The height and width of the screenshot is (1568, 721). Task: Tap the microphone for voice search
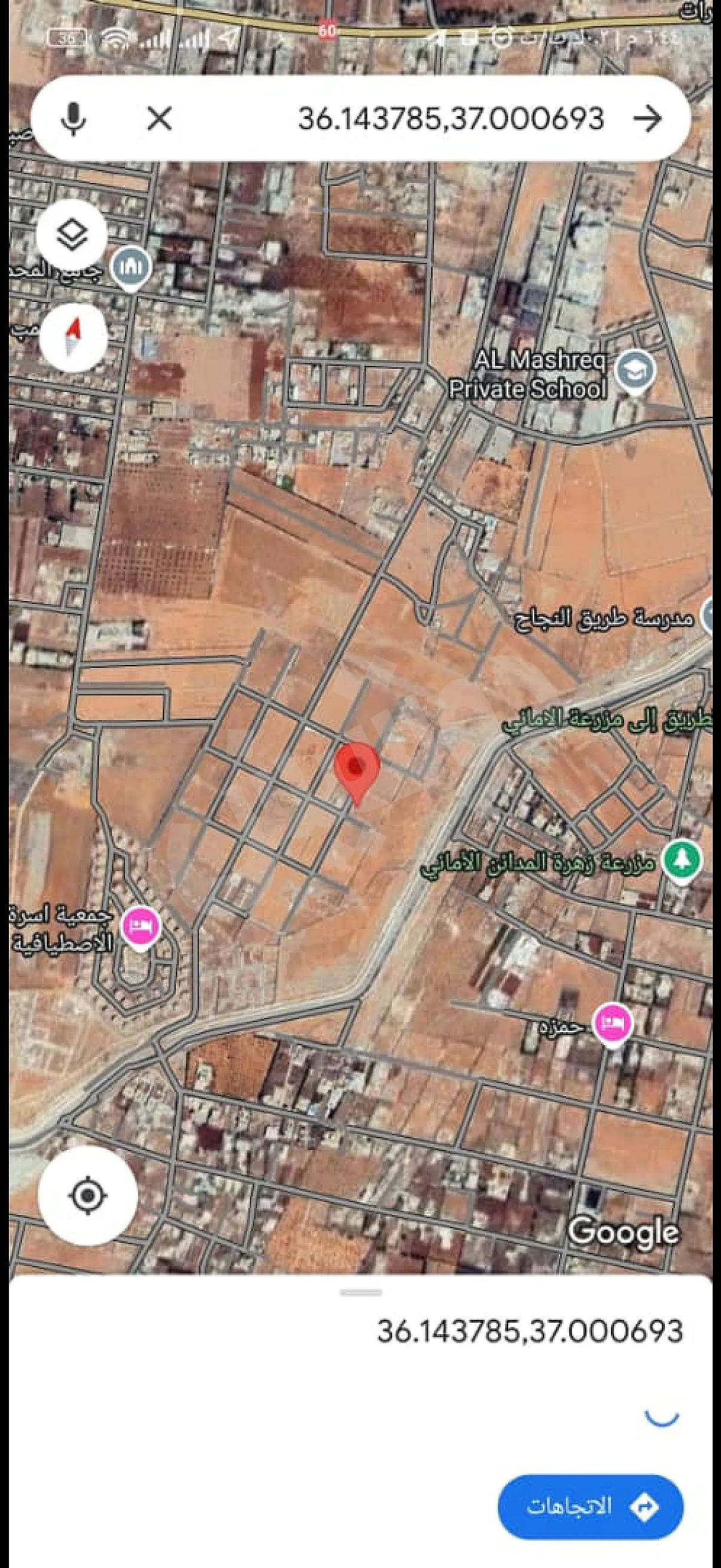click(x=74, y=118)
